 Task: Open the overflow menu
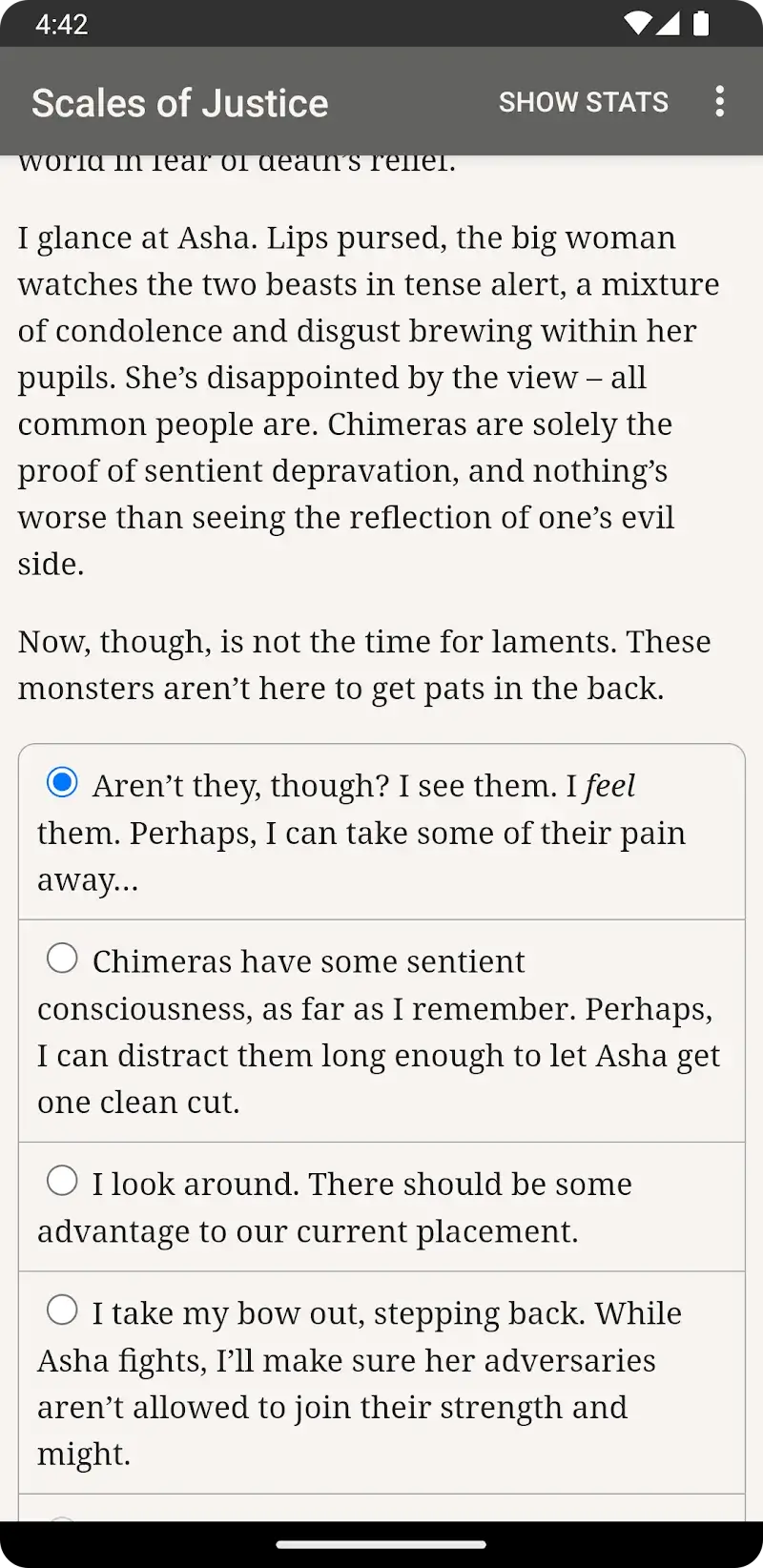pos(720,102)
